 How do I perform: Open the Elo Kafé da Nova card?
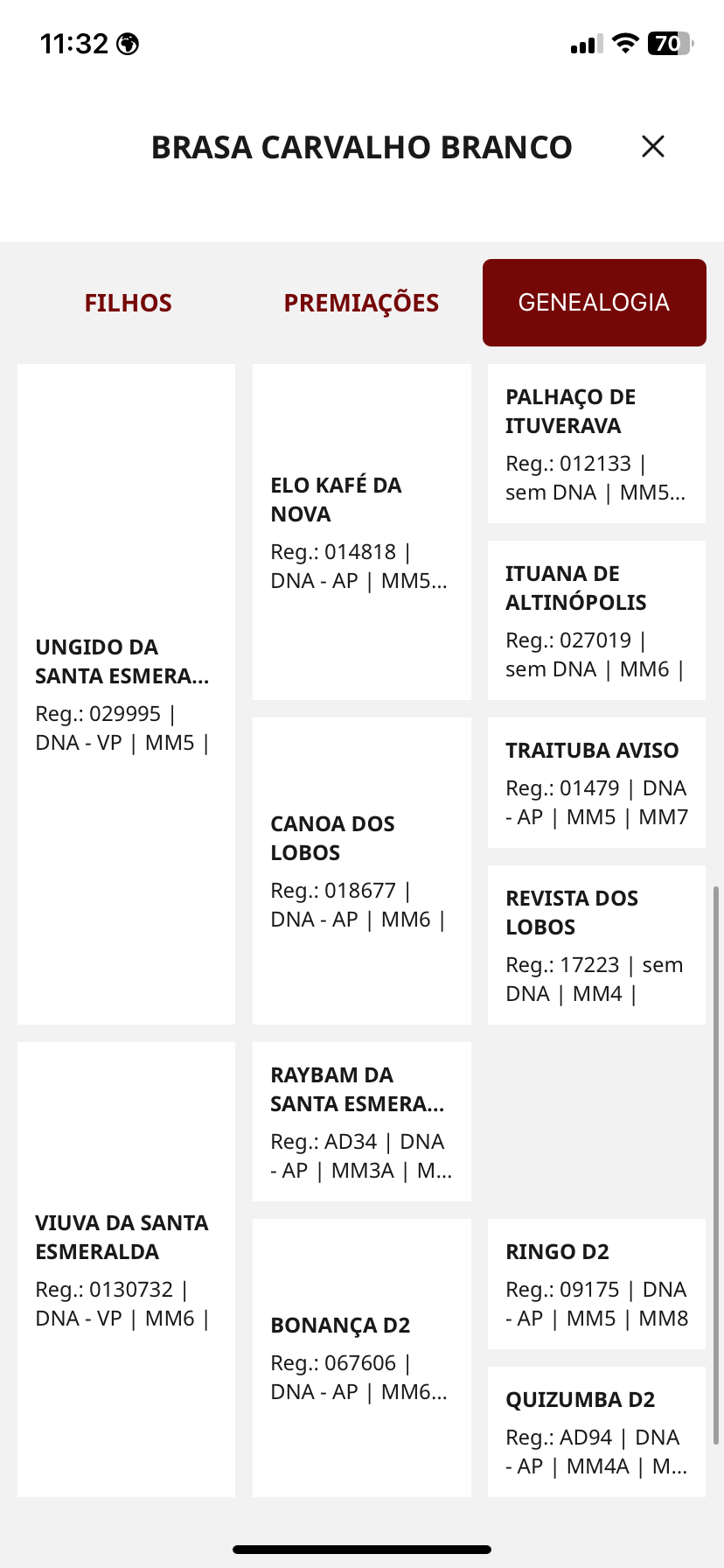click(x=362, y=532)
